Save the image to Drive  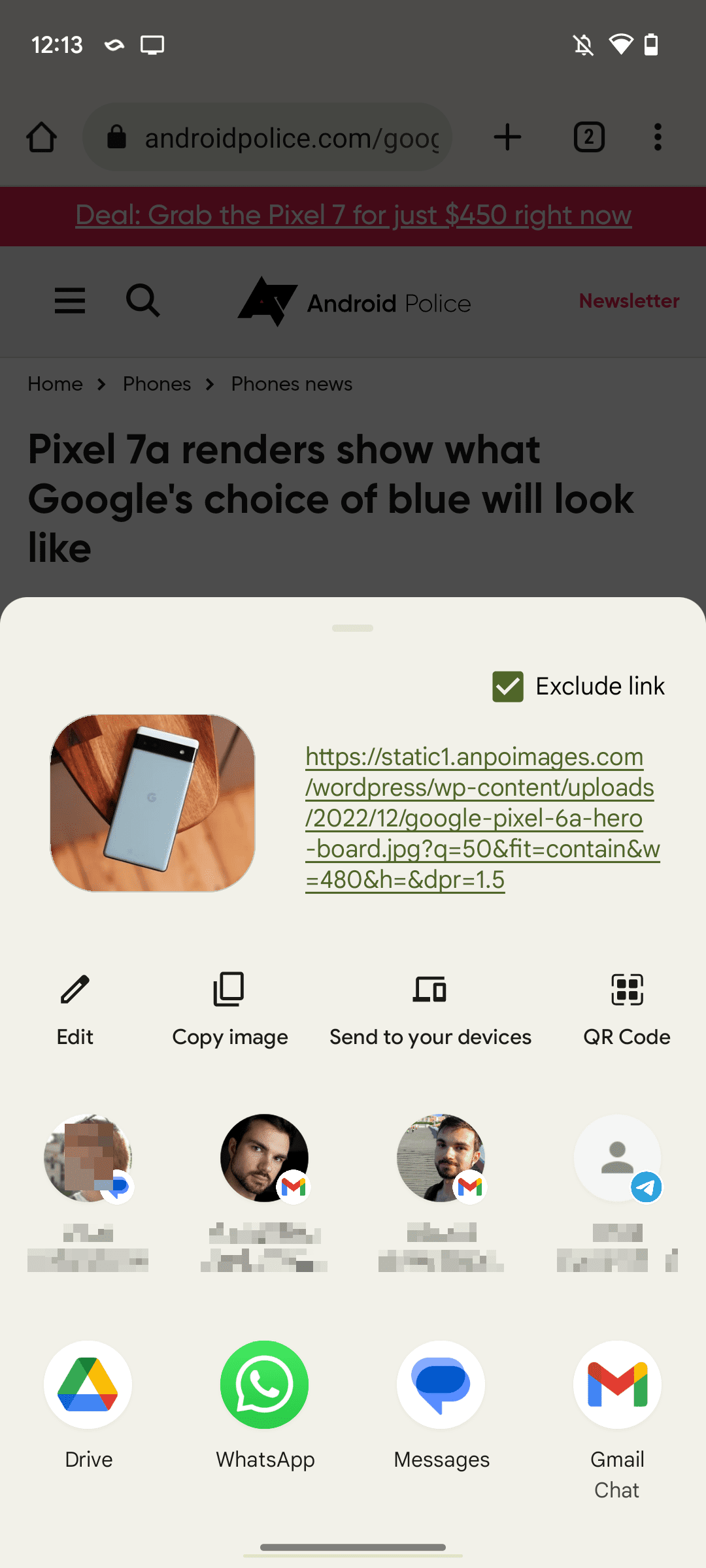(x=88, y=1385)
